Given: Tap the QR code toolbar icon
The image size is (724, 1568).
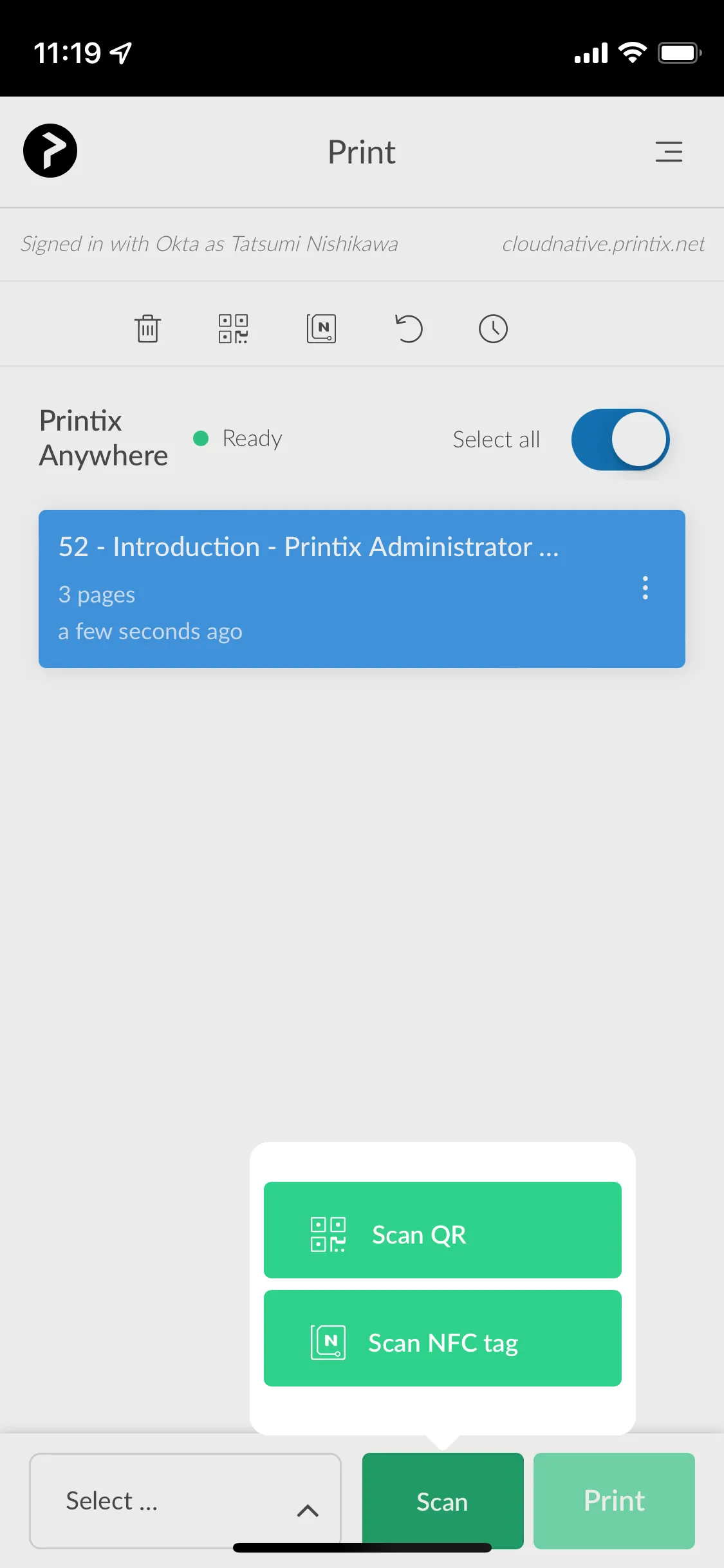Looking at the screenshot, I should 233,328.
